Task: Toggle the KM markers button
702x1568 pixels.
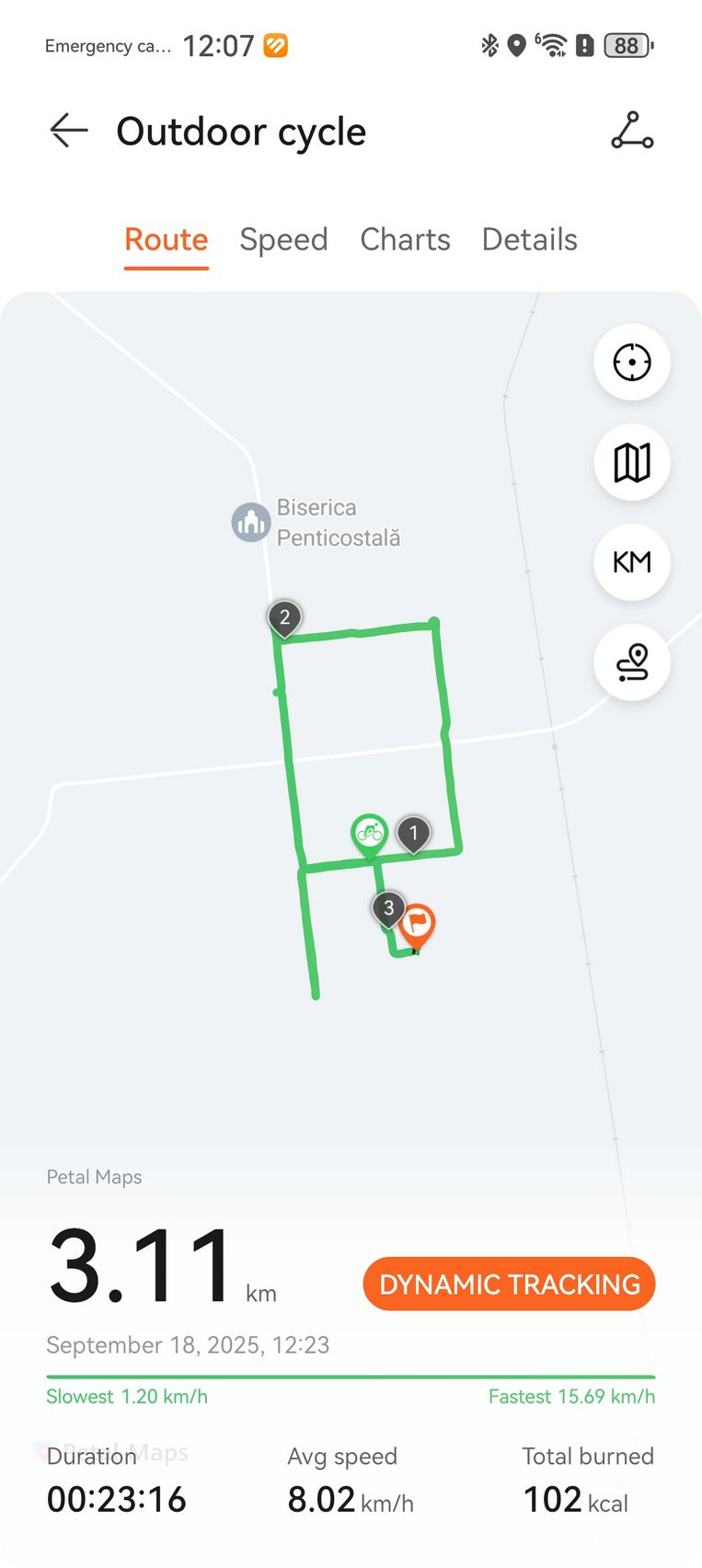Action: point(632,562)
